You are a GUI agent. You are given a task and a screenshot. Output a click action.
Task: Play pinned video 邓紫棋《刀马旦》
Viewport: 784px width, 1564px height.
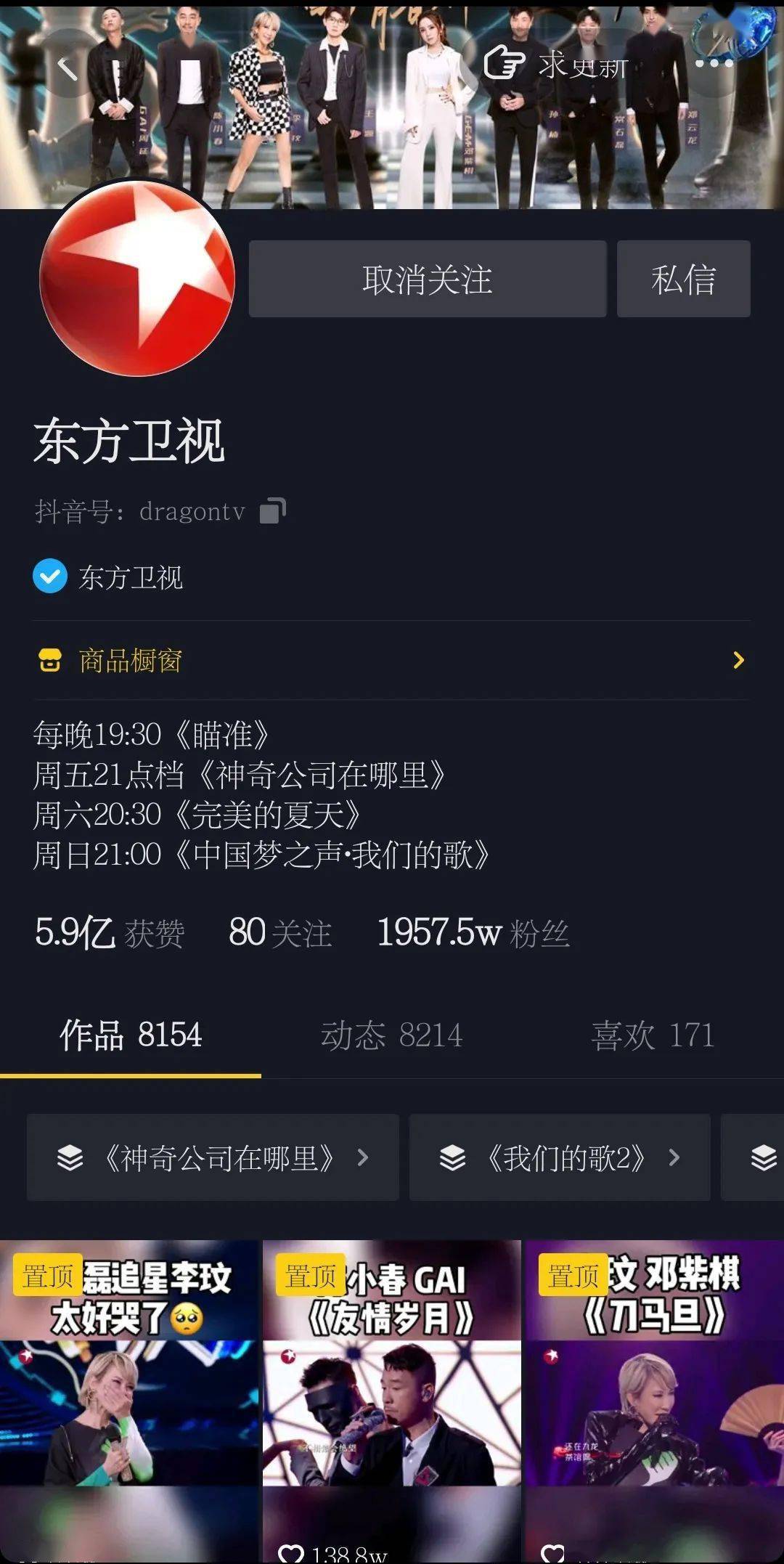(x=655, y=1401)
